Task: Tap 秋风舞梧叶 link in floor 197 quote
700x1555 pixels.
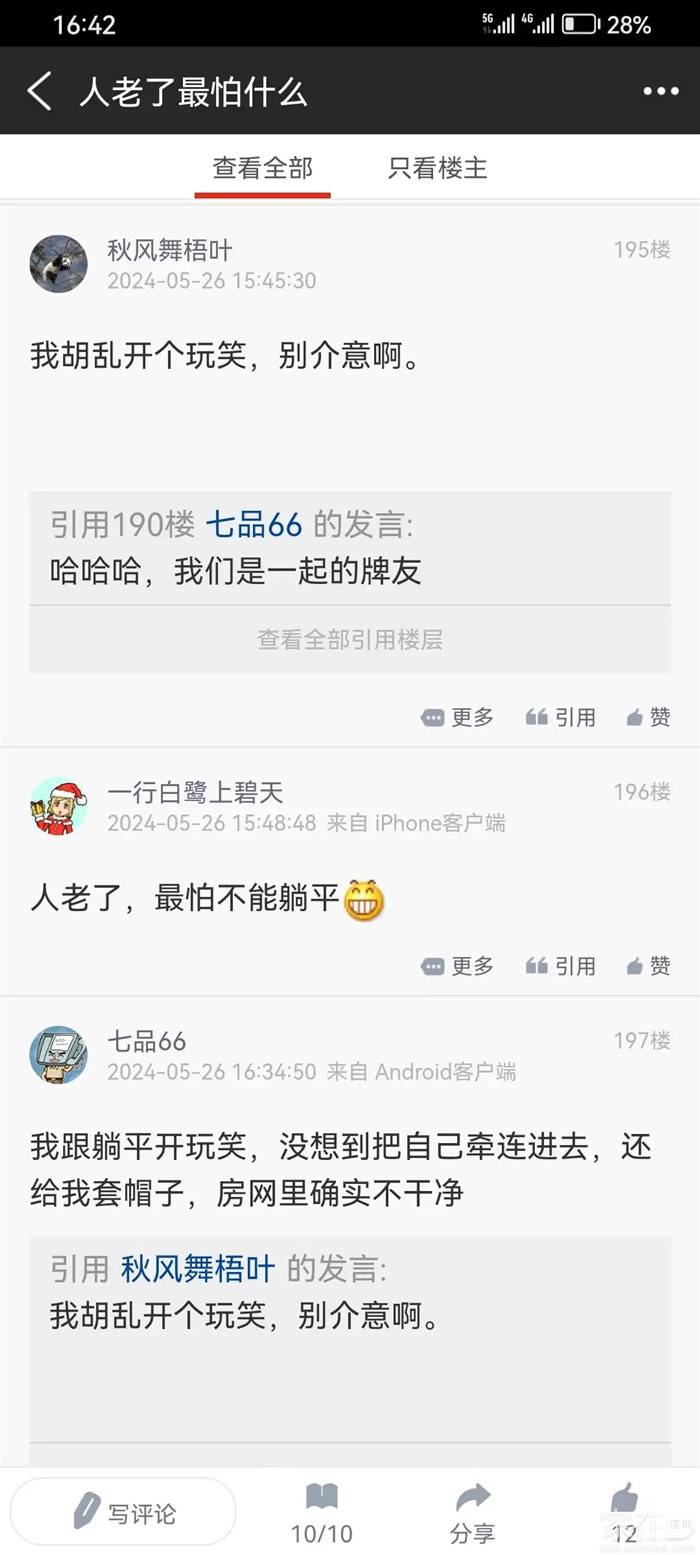Action: 198,1270
